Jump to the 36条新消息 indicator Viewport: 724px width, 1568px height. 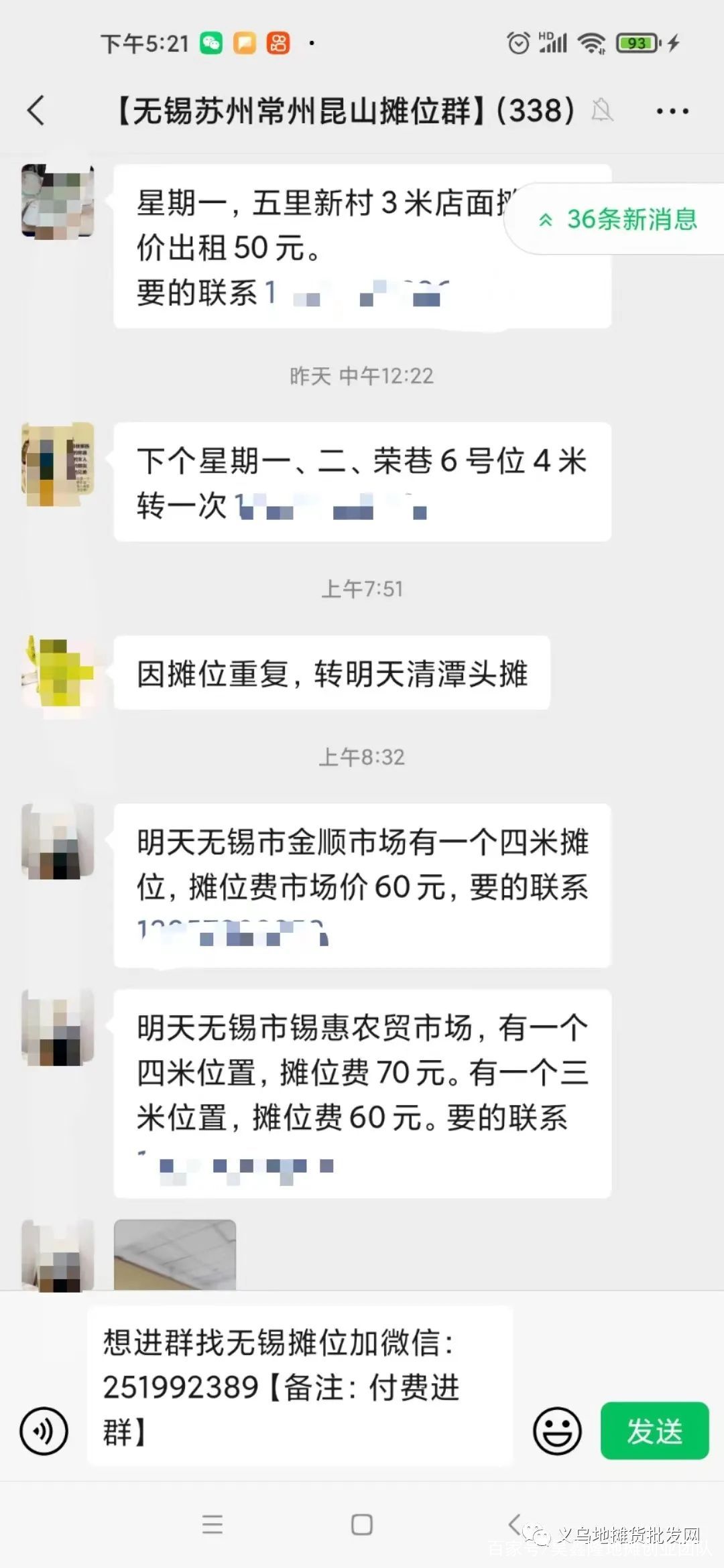618,219
